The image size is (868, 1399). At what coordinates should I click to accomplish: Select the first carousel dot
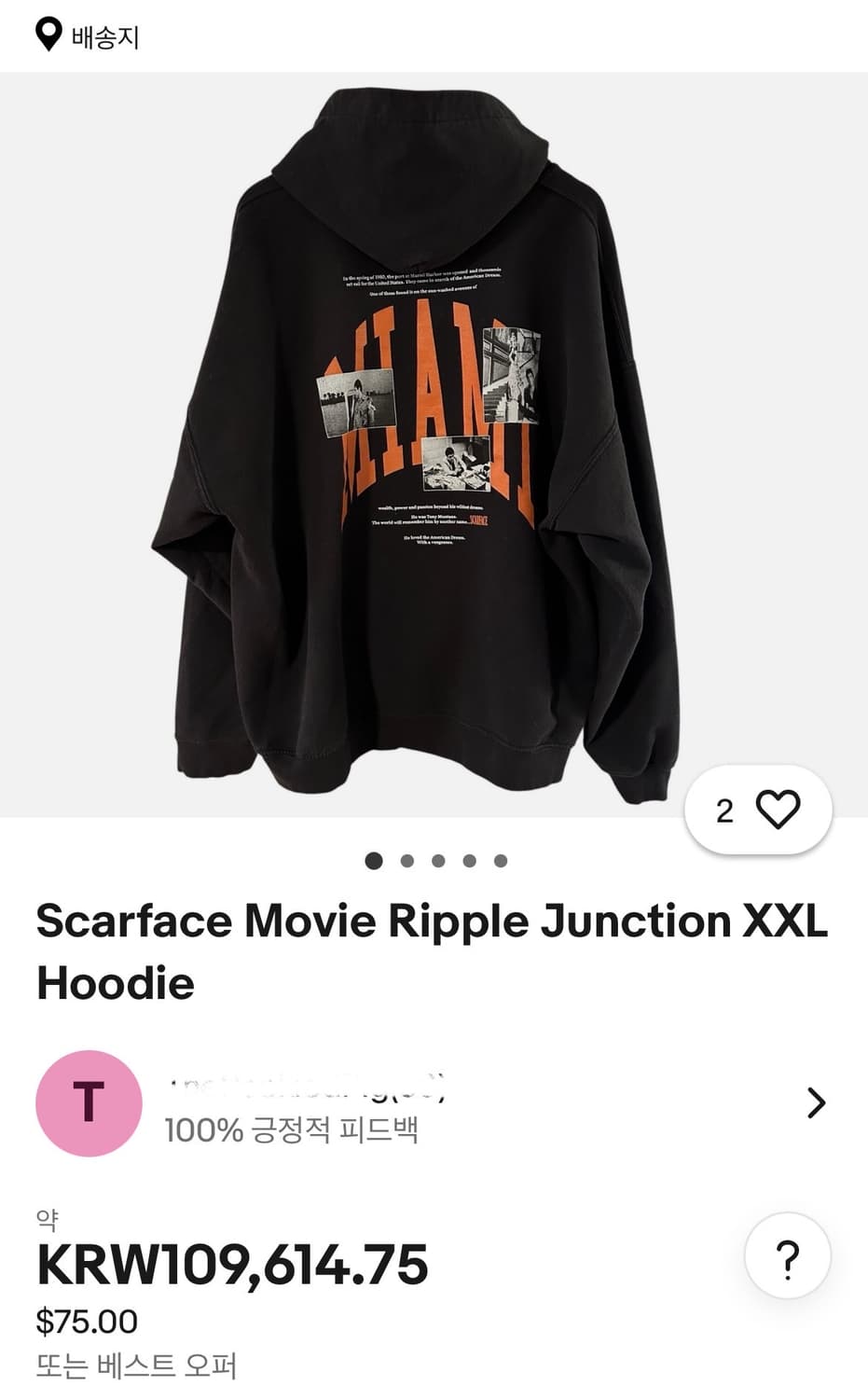(x=373, y=863)
